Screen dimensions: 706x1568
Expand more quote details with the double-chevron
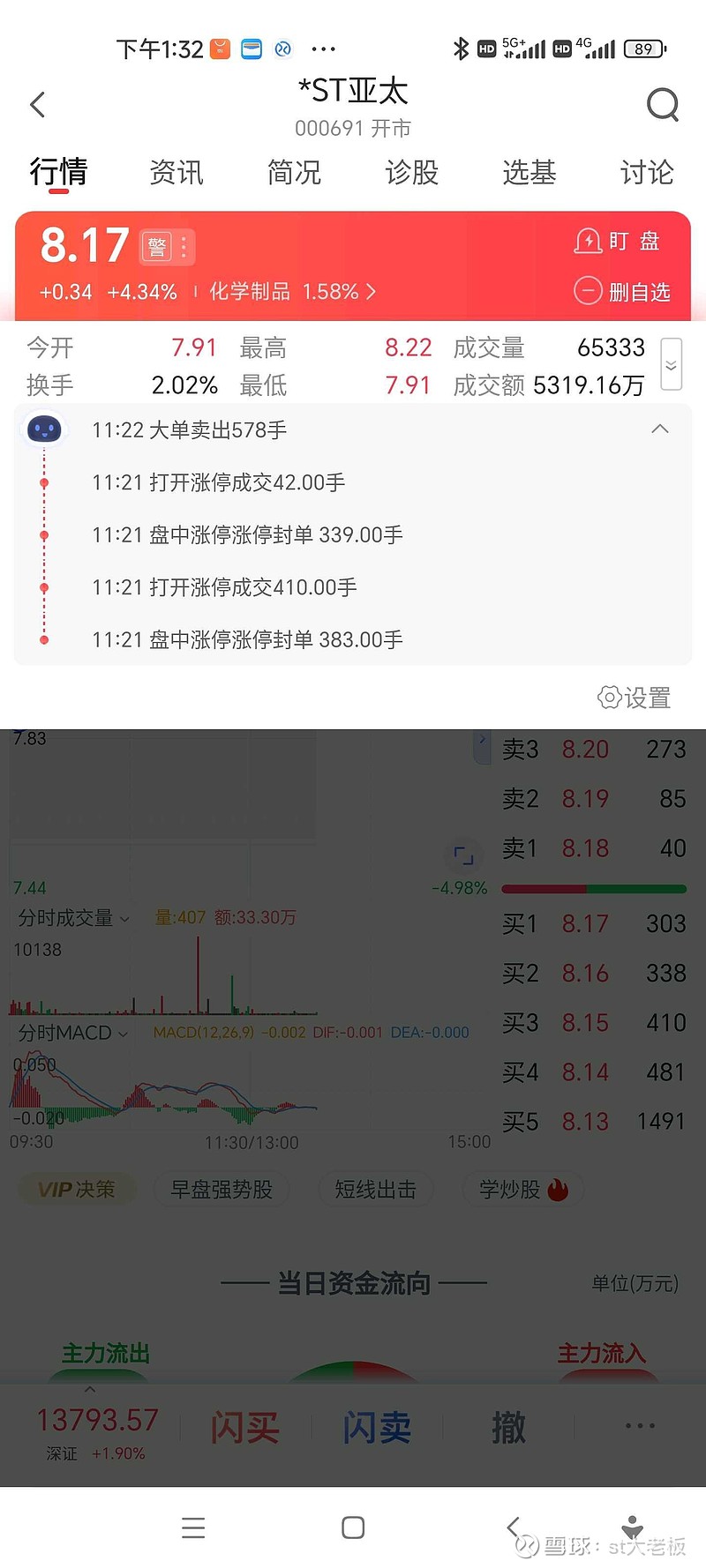671,364
